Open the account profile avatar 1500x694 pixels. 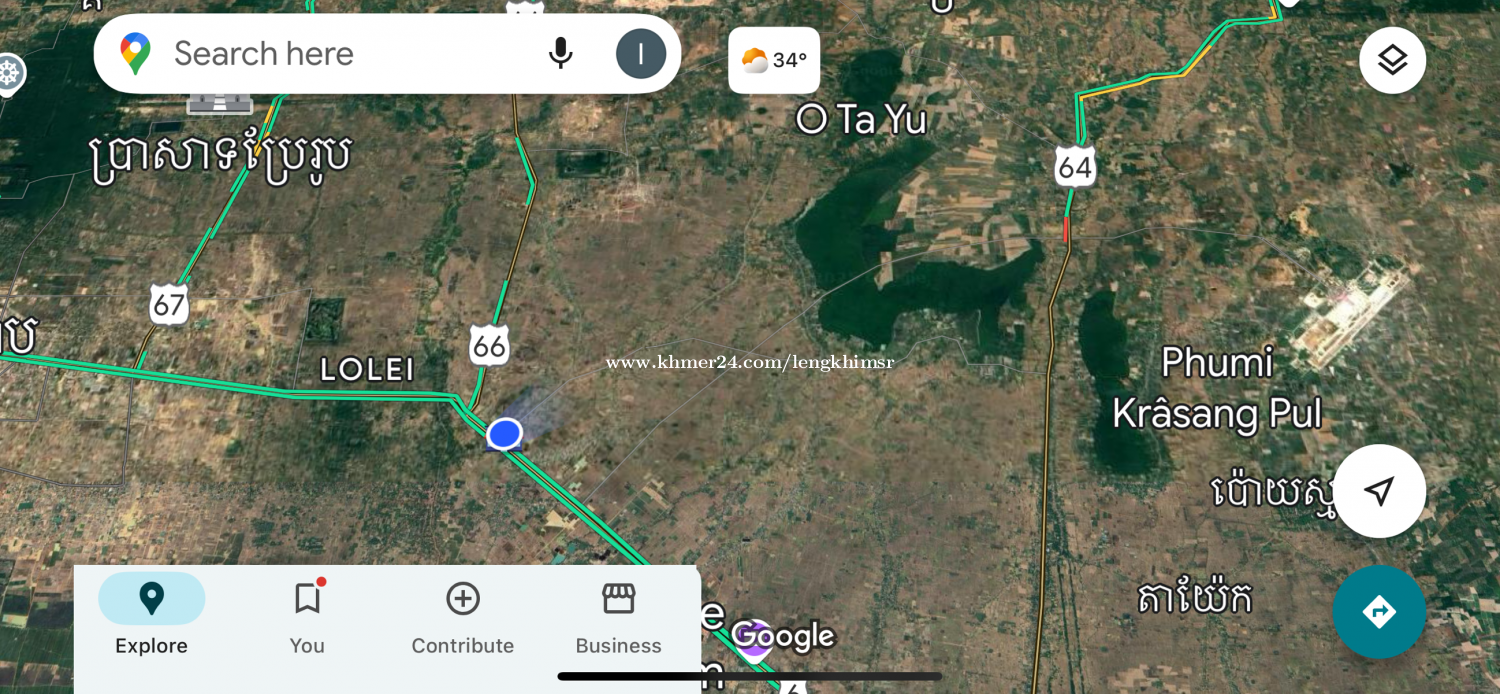(x=641, y=54)
